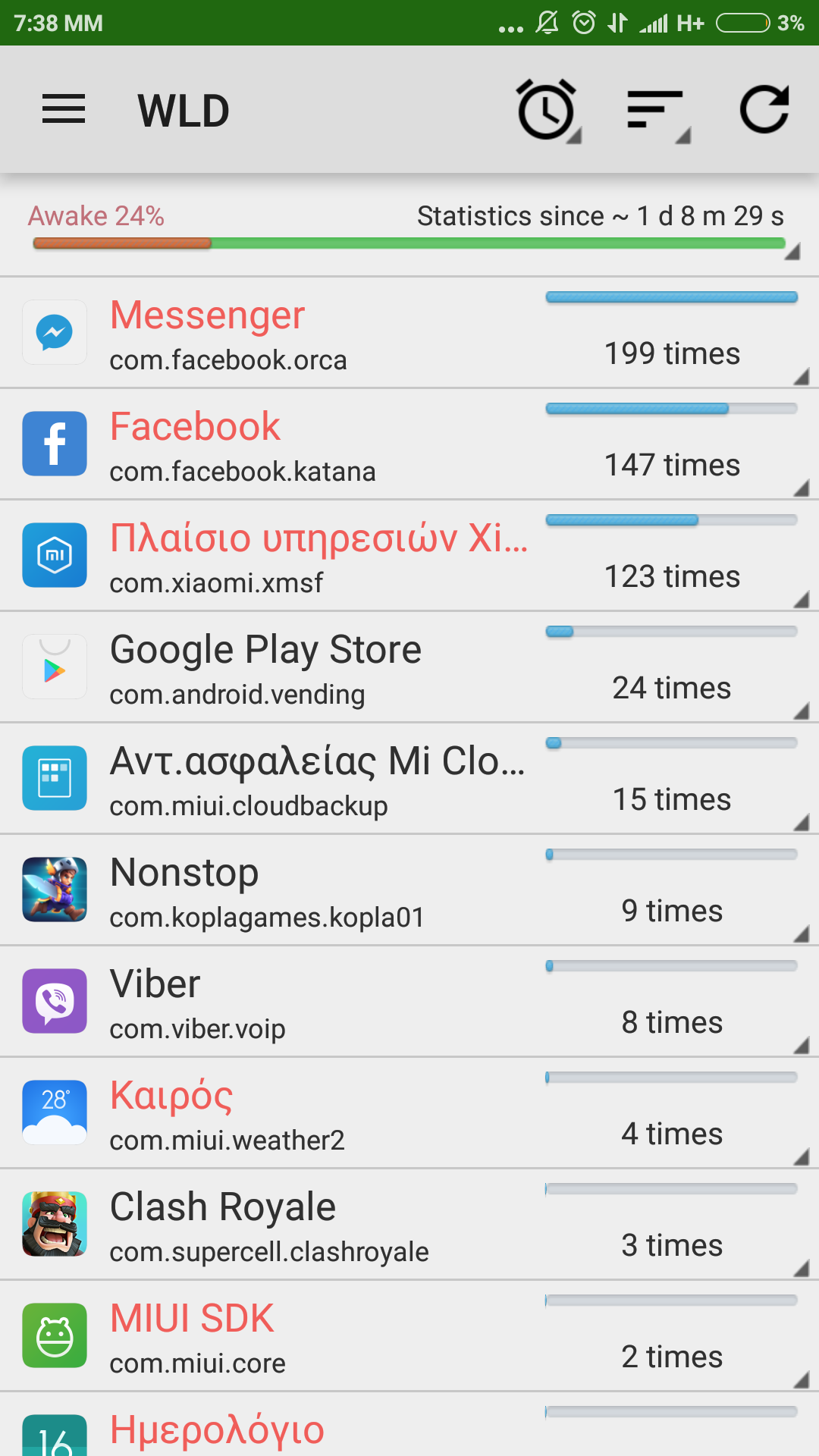Refresh the wakelock statistics
Screen dimensions: 819x1456
coord(764,110)
